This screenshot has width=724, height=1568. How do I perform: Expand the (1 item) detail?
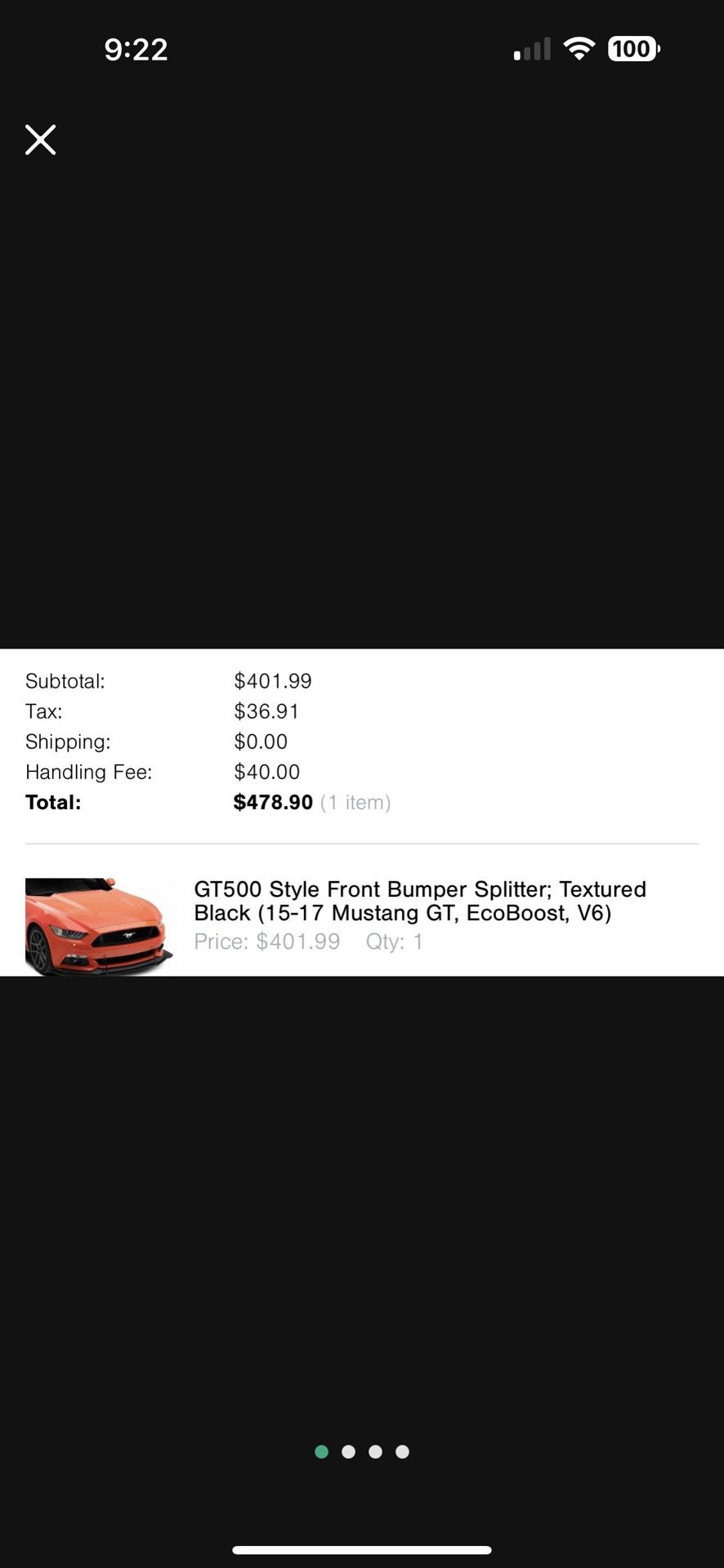pyautogui.click(x=355, y=802)
